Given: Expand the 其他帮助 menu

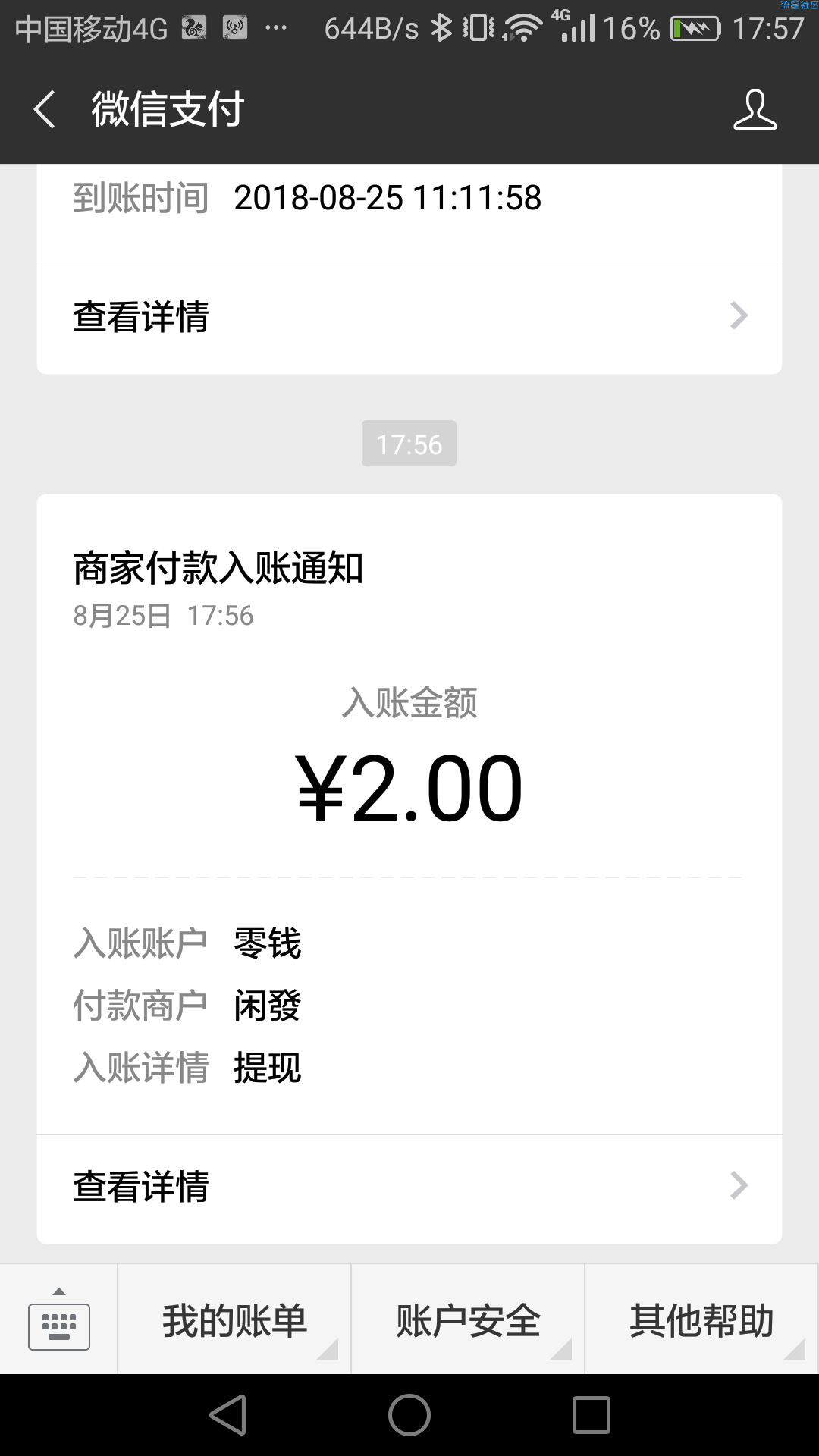Looking at the screenshot, I should click(x=701, y=1319).
